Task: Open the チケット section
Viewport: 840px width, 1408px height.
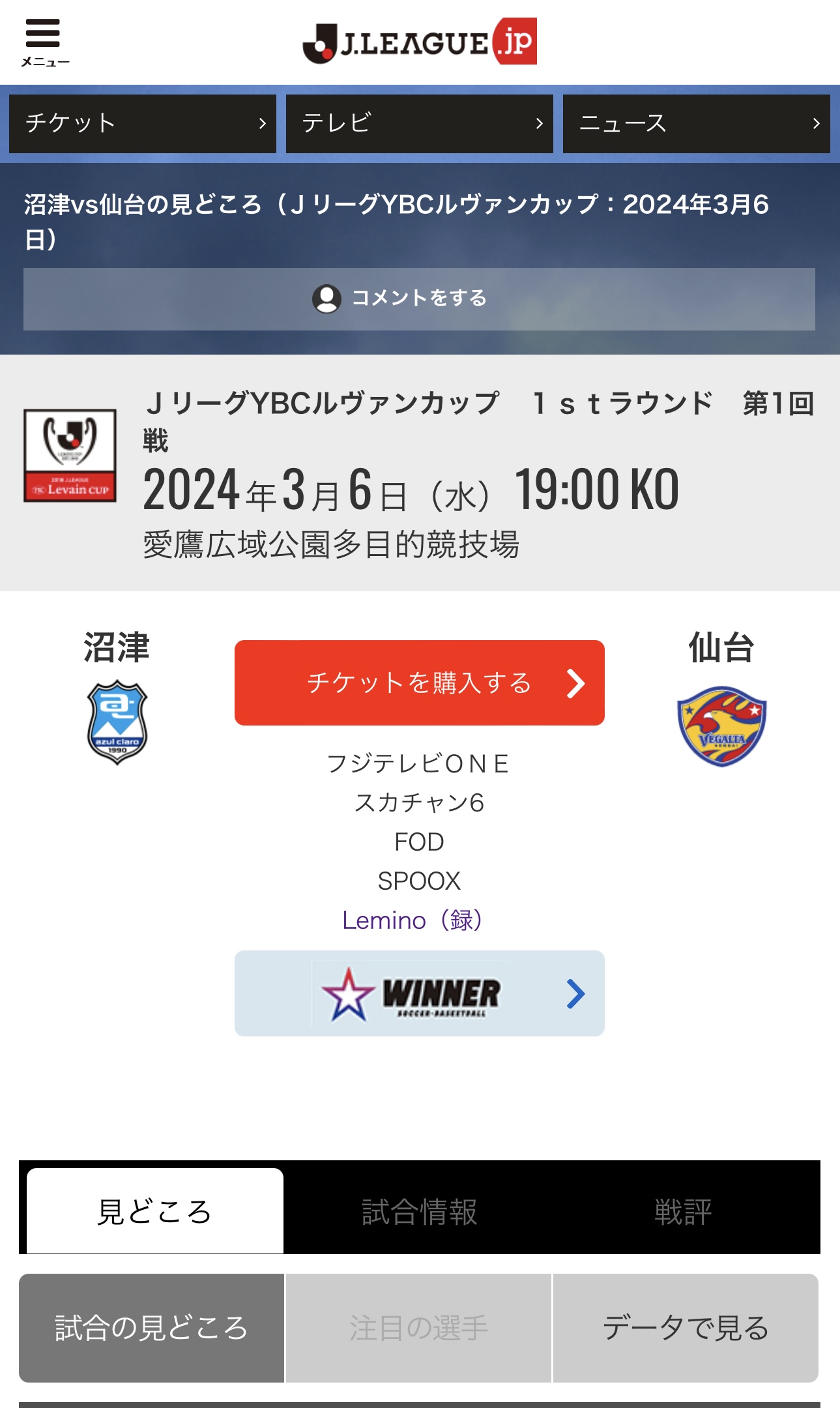Action: pos(143,124)
